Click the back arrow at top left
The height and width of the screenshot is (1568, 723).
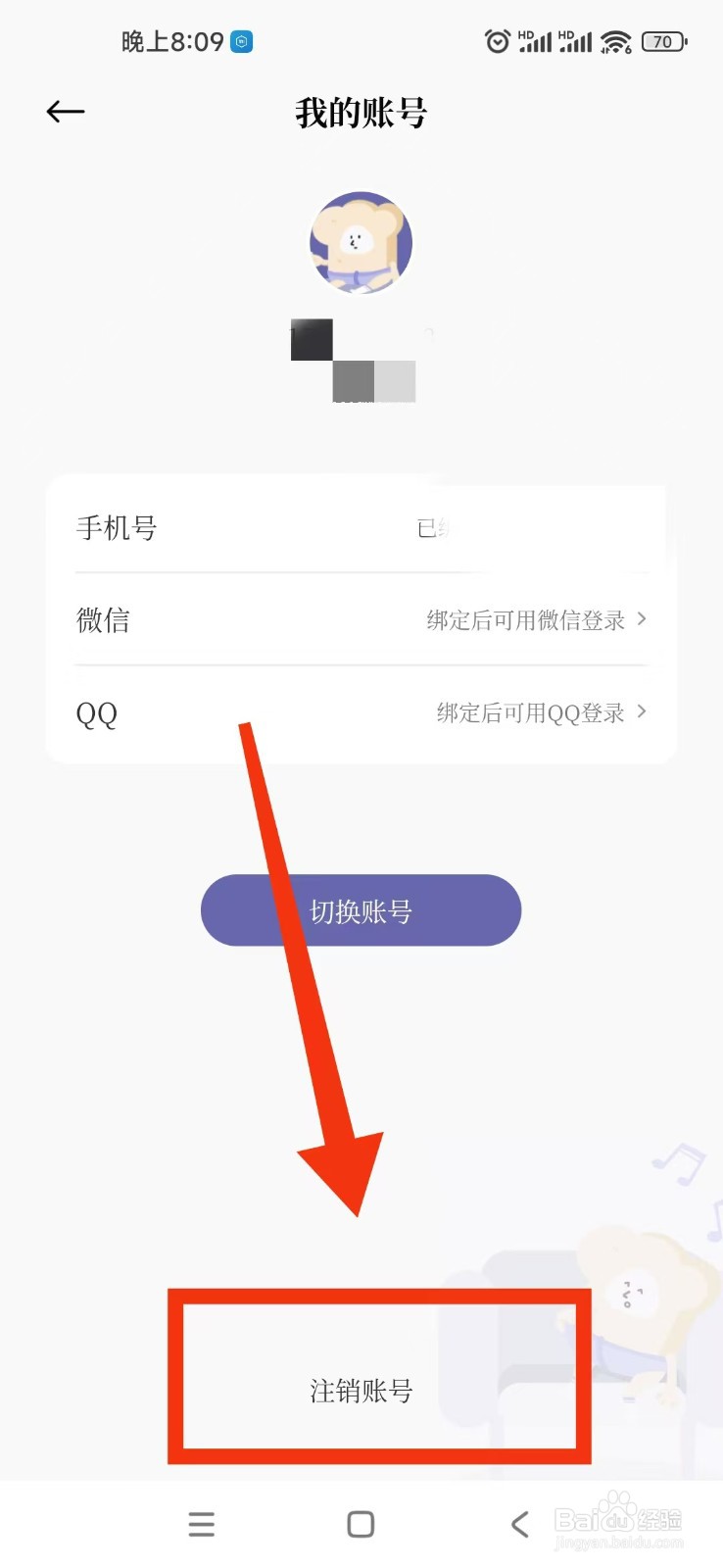[x=64, y=112]
